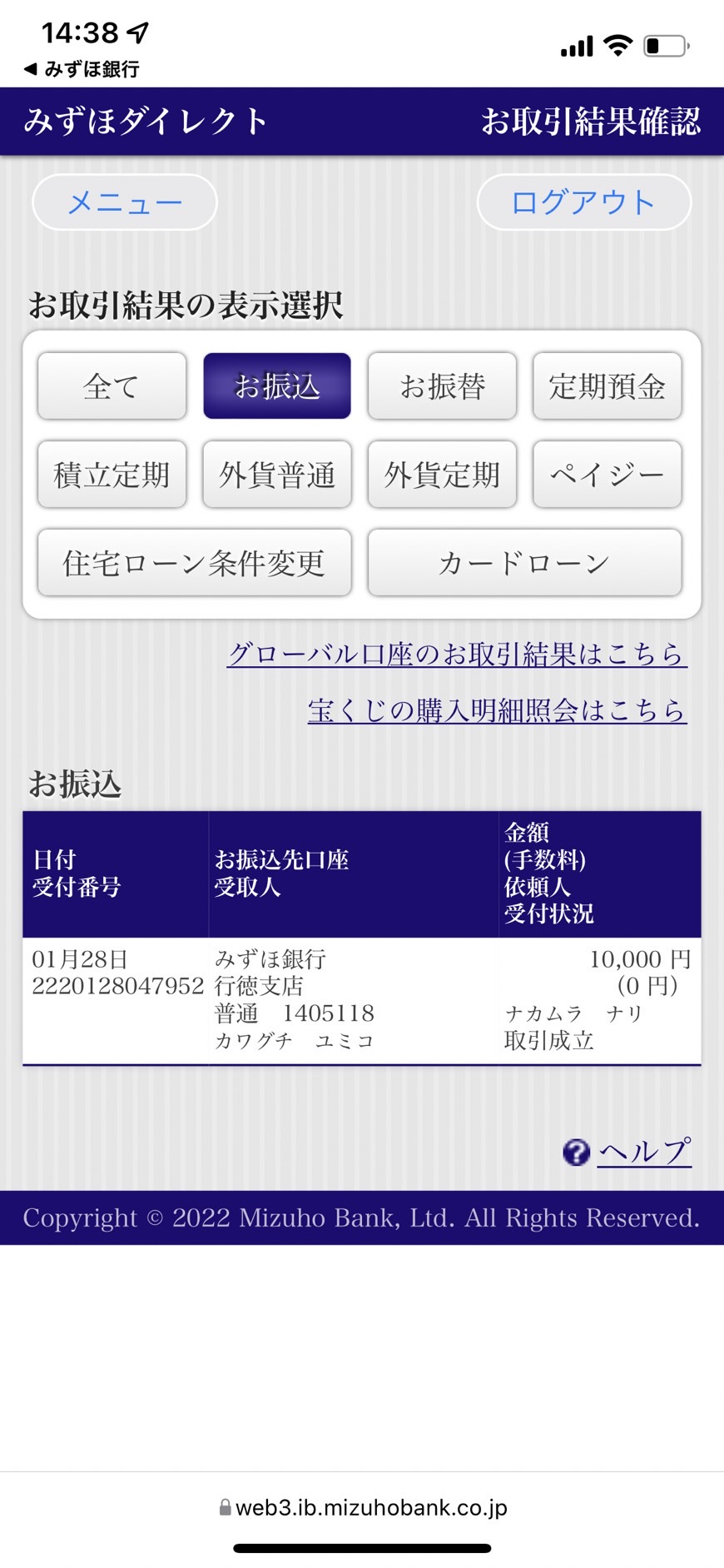Select the 全て filter
The image size is (724, 1568).
pyautogui.click(x=112, y=386)
